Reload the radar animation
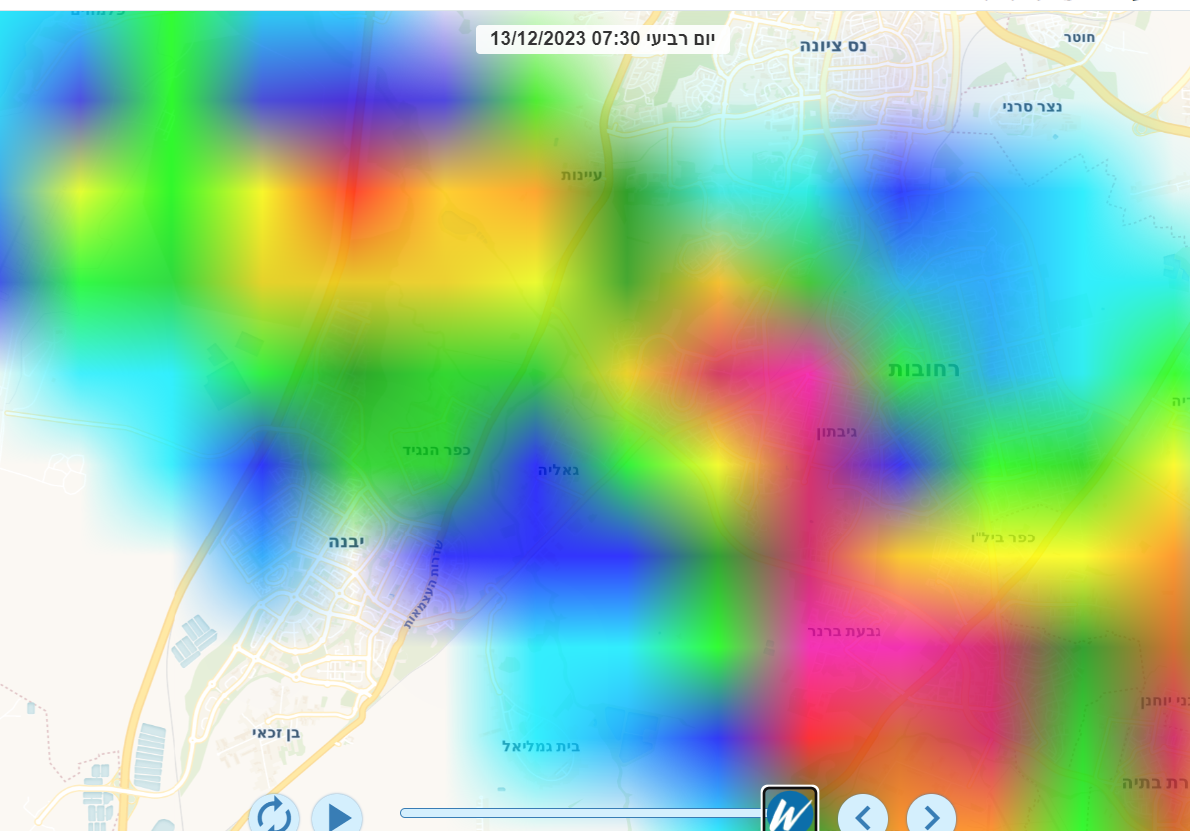This screenshot has width=1190, height=831. click(x=273, y=815)
